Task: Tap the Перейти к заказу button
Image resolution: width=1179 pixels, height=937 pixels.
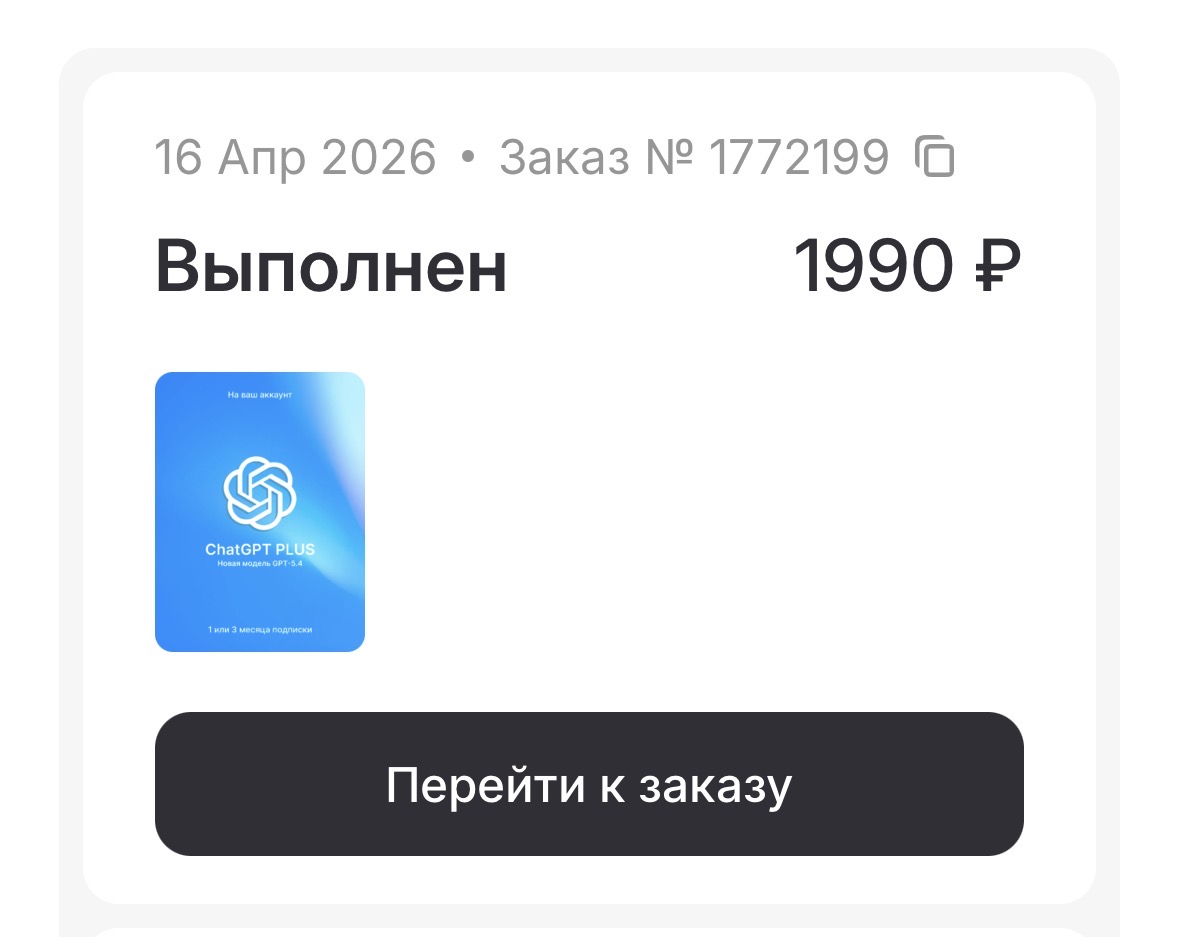Action: click(589, 784)
